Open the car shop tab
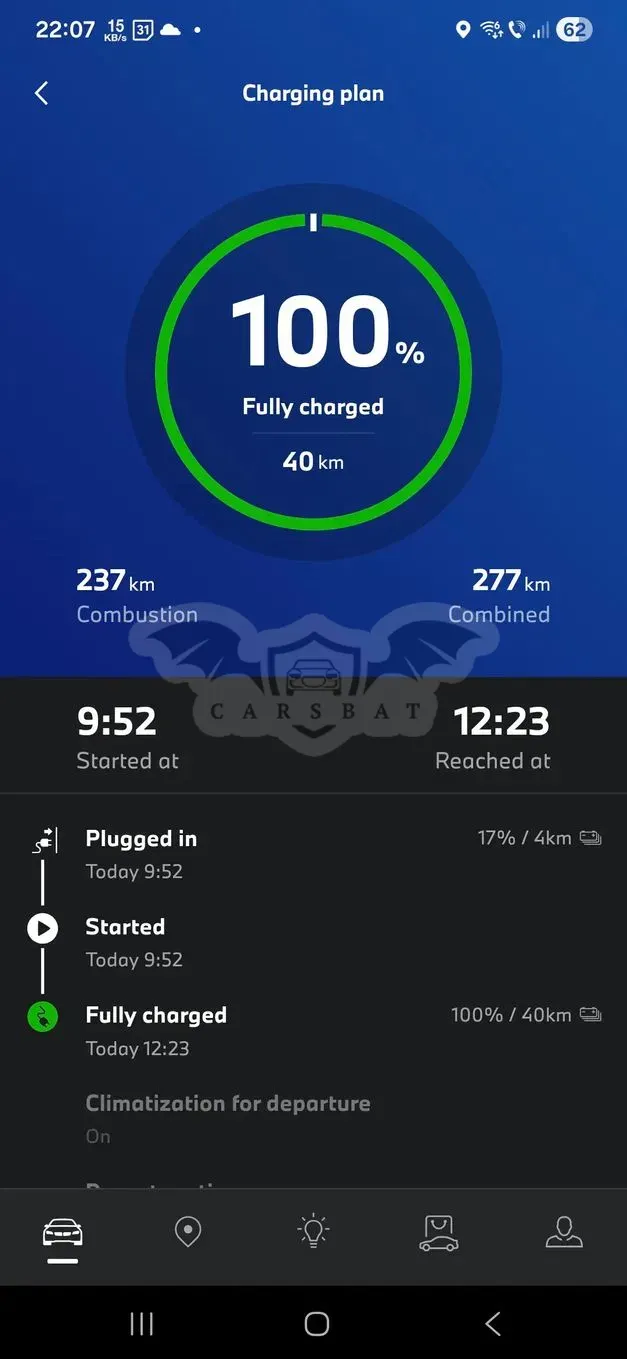 click(x=439, y=1232)
